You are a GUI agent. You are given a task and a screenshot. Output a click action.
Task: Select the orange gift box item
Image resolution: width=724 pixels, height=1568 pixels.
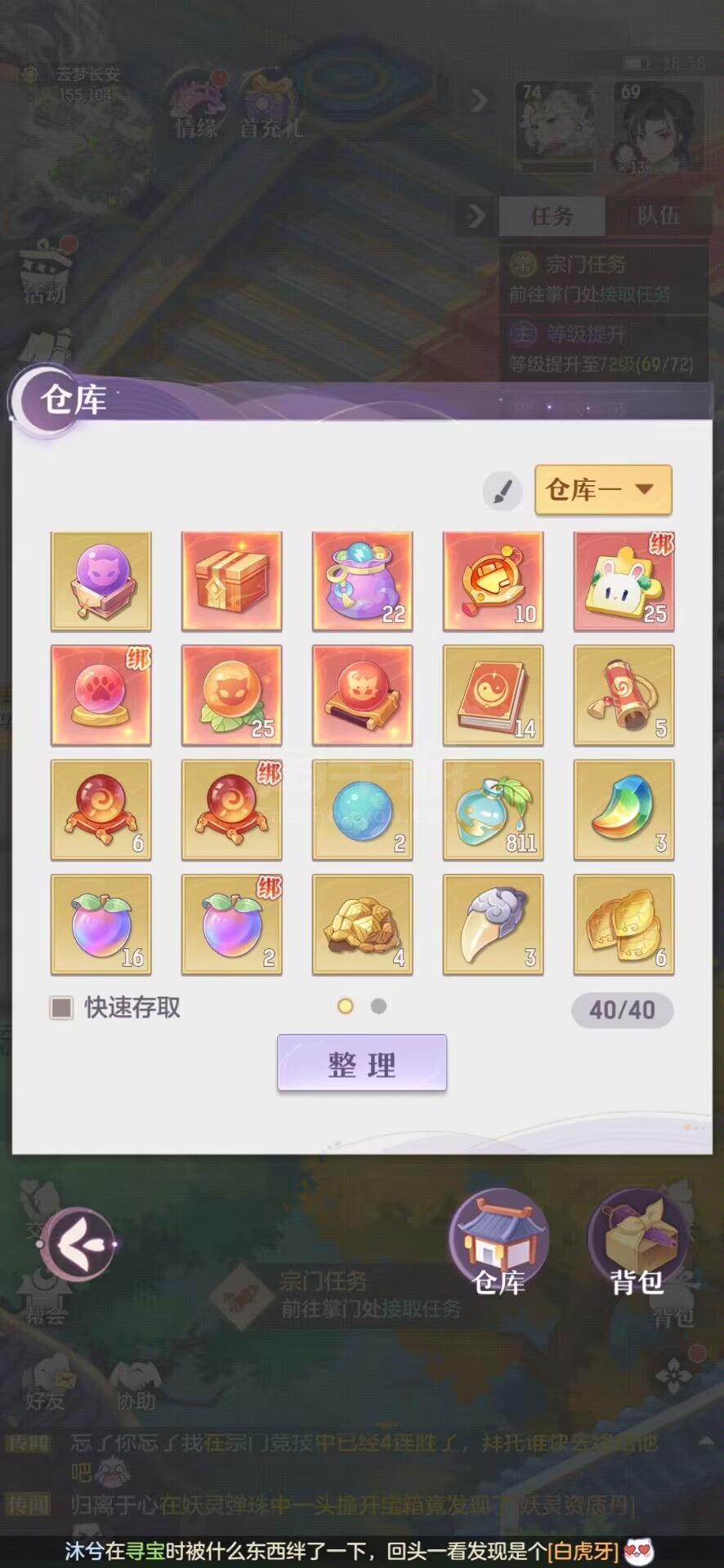(232, 581)
